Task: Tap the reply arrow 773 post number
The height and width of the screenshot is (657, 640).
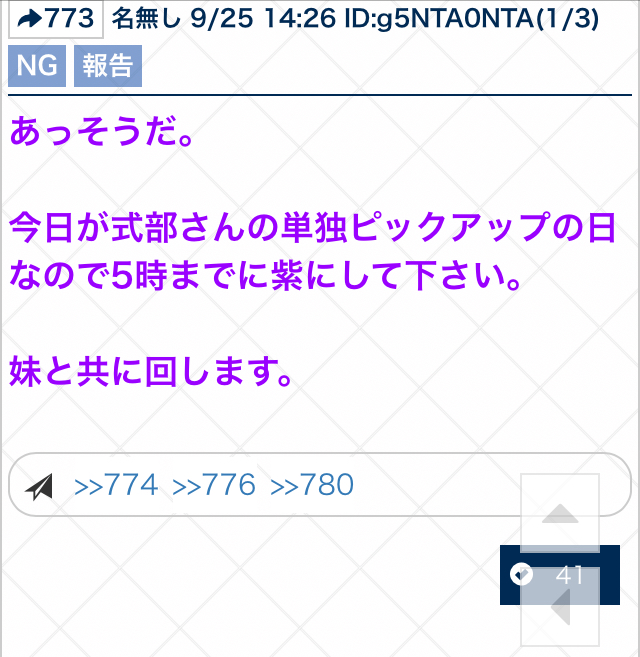Action: coord(55,19)
